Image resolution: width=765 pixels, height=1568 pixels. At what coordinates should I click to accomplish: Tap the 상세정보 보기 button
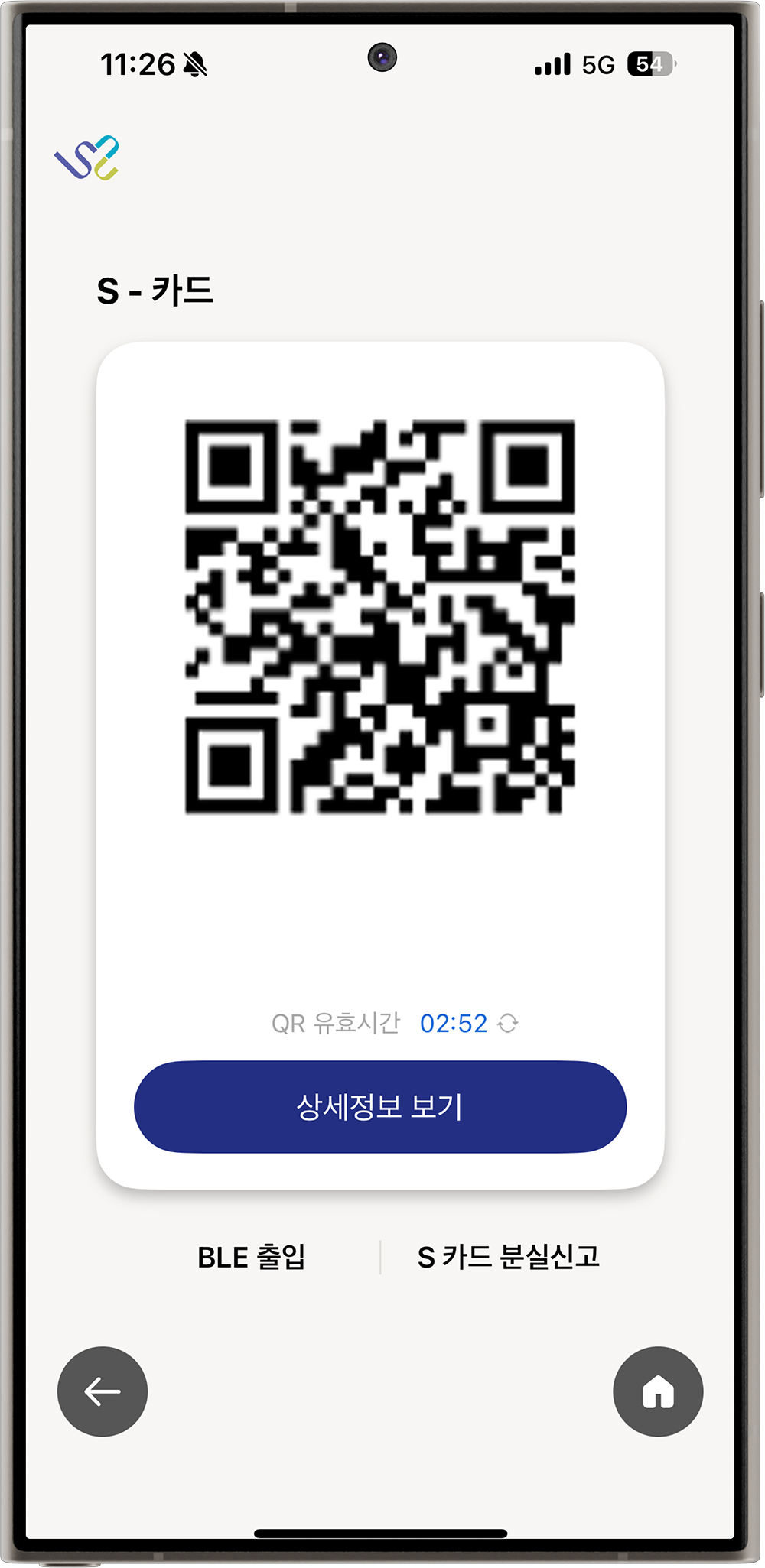380,1106
